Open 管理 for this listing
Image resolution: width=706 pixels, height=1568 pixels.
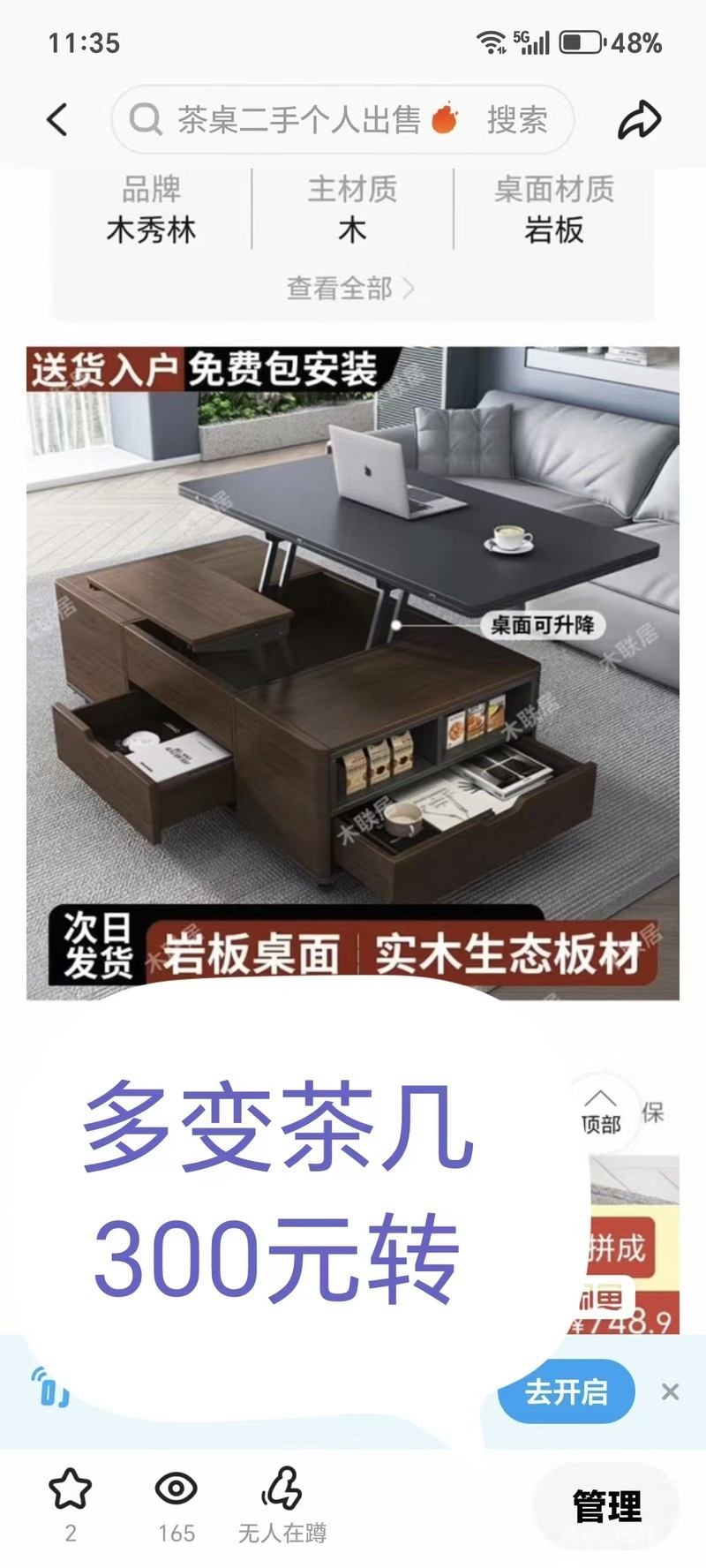(606, 1505)
